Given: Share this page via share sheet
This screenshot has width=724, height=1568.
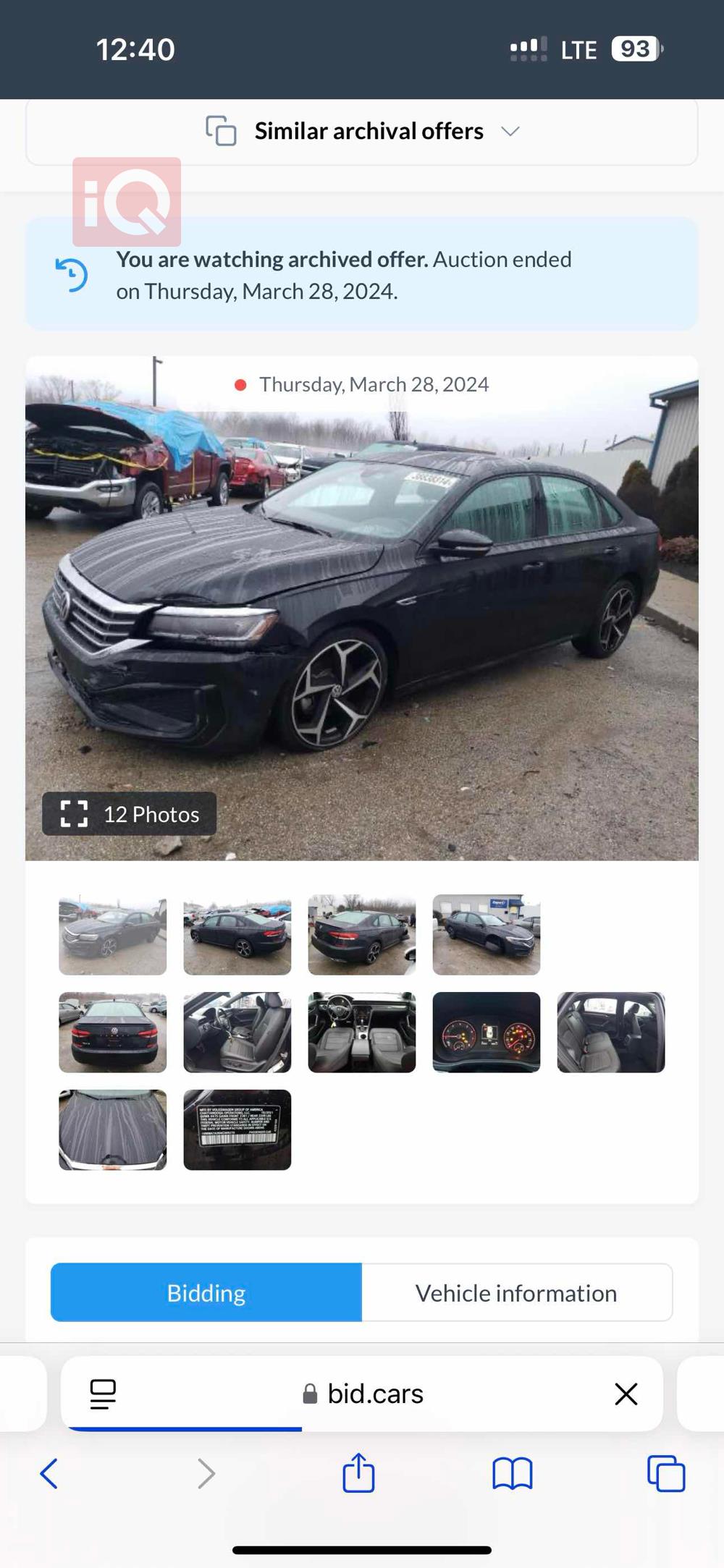Looking at the screenshot, I should click(358, 1474).
